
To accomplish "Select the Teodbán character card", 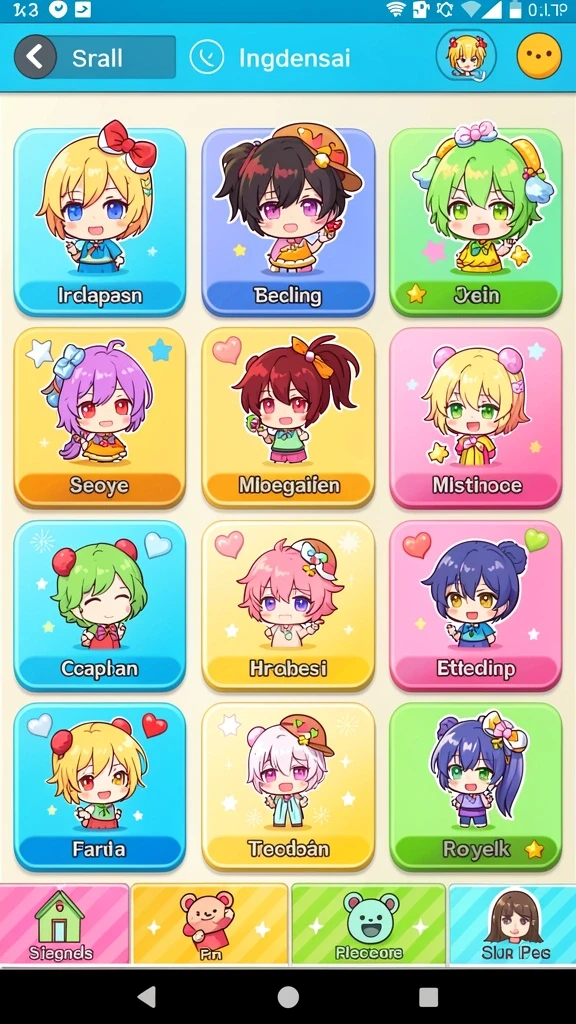I will (288, 787).
